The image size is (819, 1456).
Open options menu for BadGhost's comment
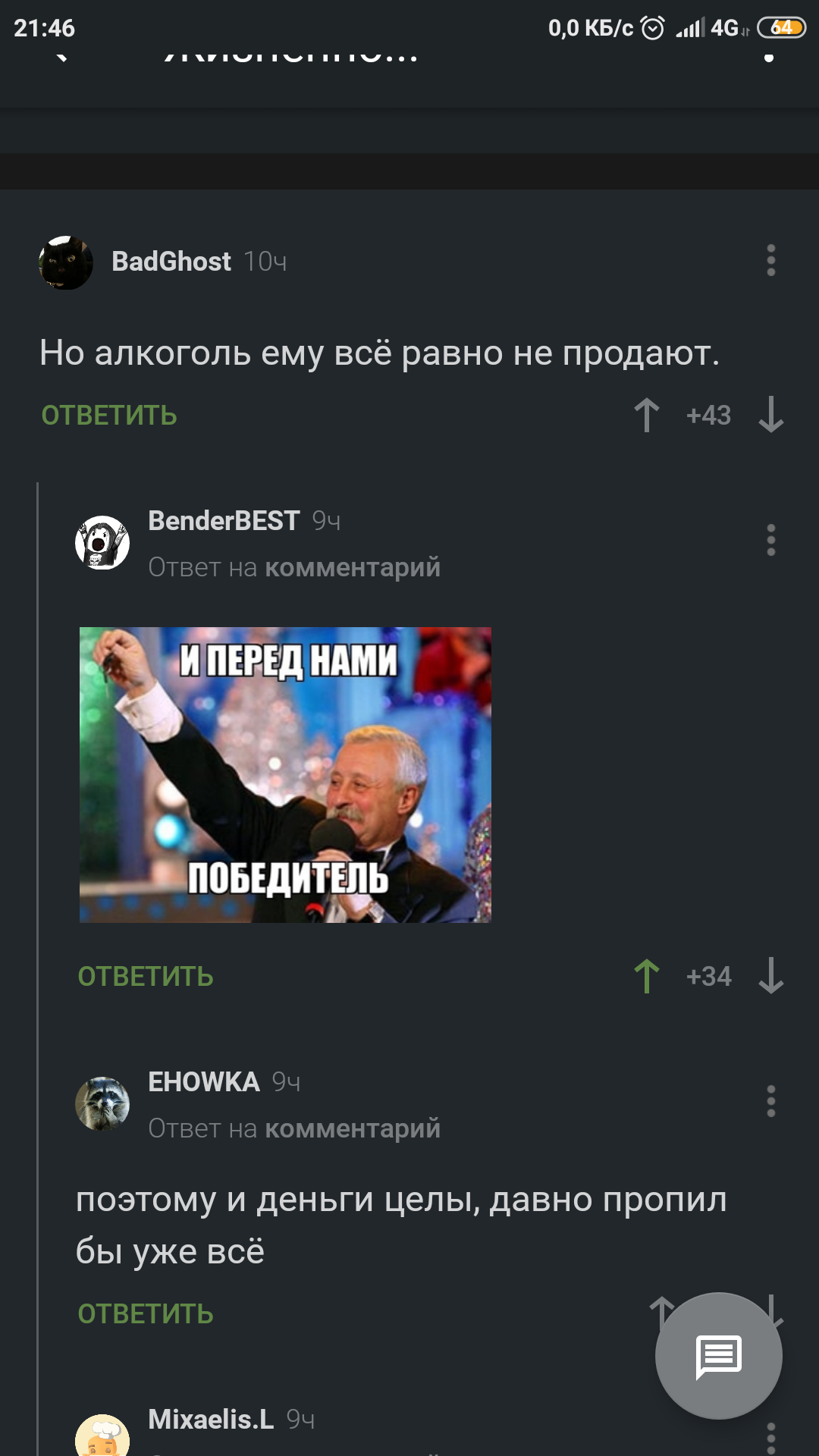[x=770, y=261]
